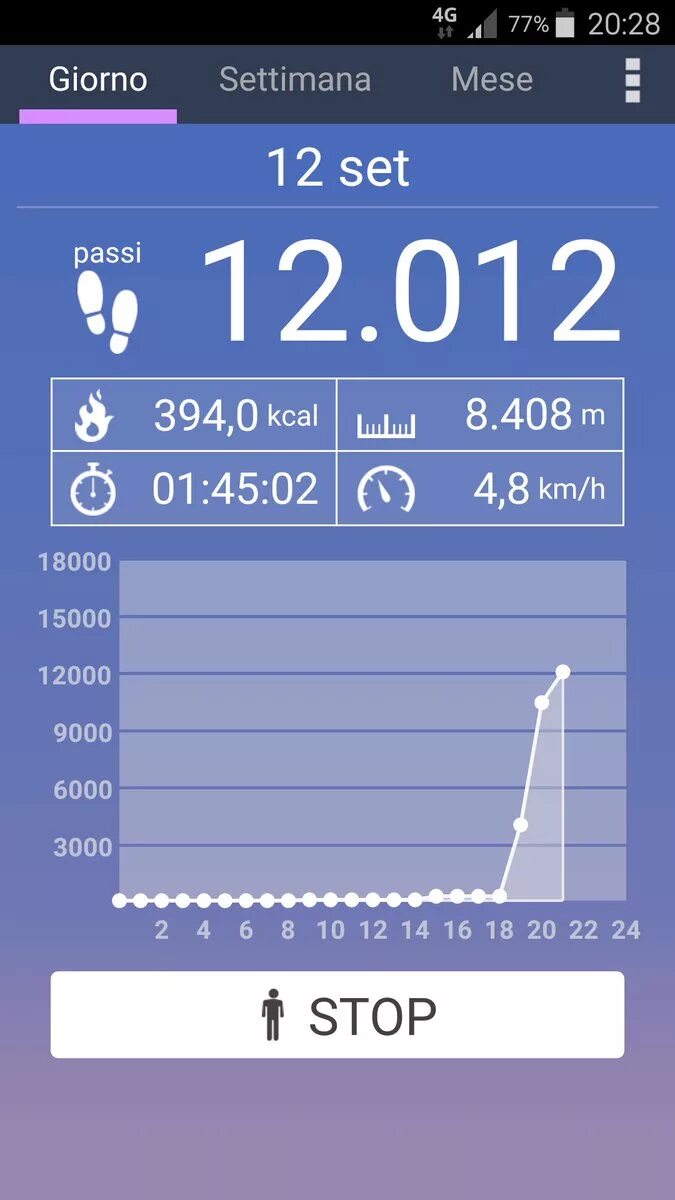This screenshot has height=1200, width=675.
Task: Switch to the Settimana tab
Action: coord(295,80)
